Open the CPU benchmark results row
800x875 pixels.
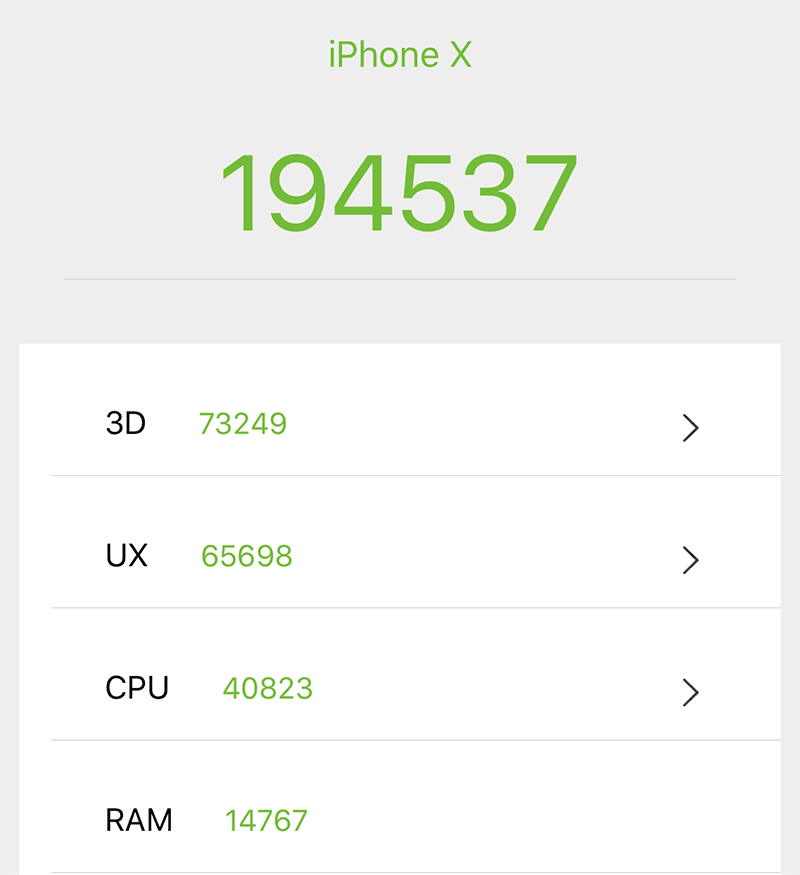tap(400, 688)
